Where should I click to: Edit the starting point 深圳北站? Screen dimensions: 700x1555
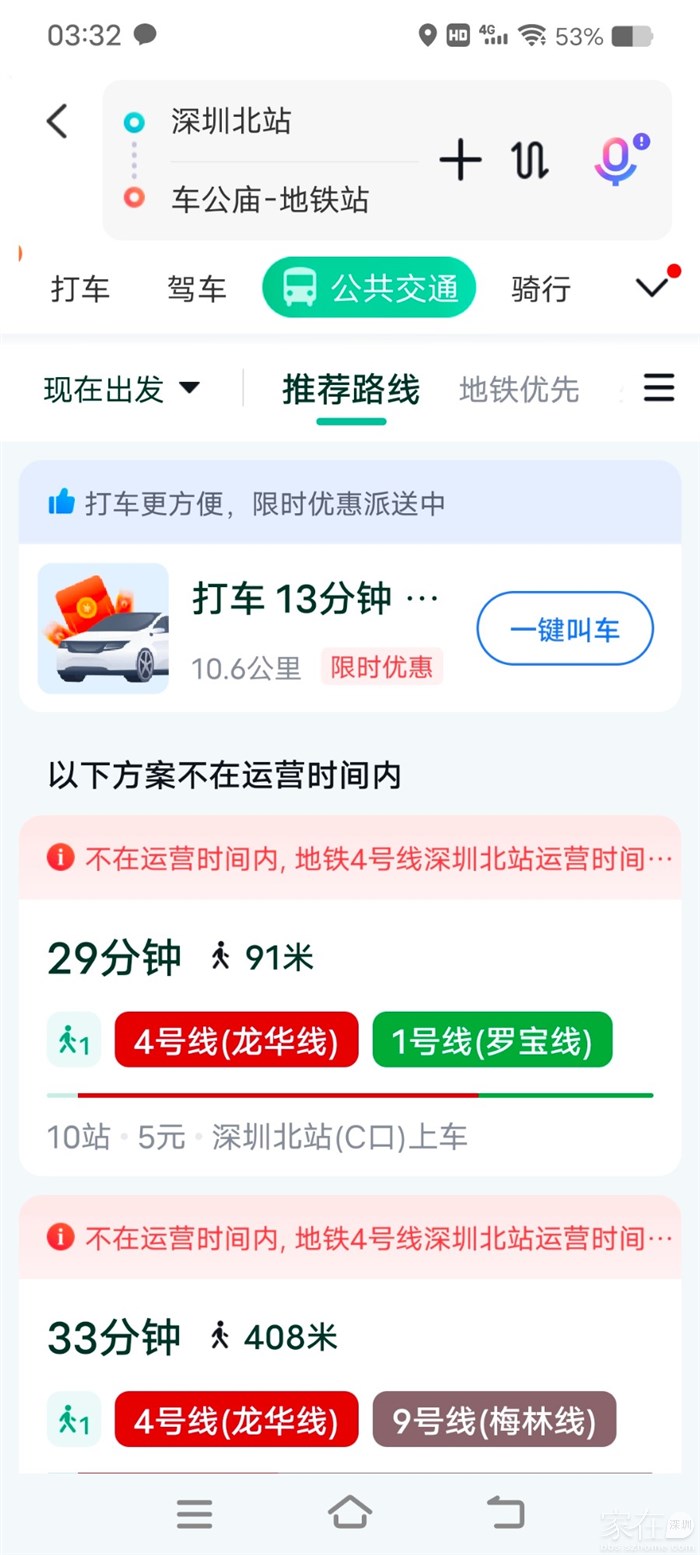232,122
